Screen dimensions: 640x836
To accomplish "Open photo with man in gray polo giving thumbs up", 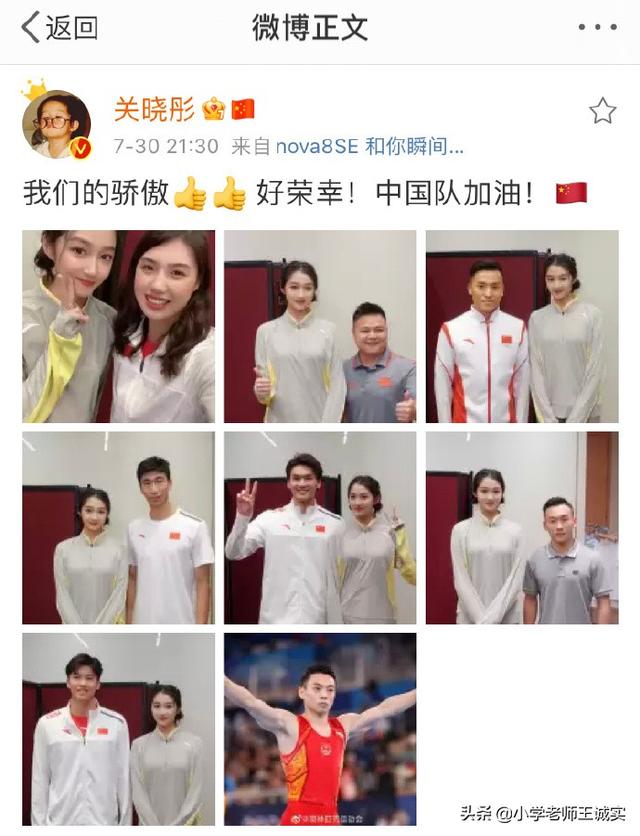I will click(x=320, y=326).
